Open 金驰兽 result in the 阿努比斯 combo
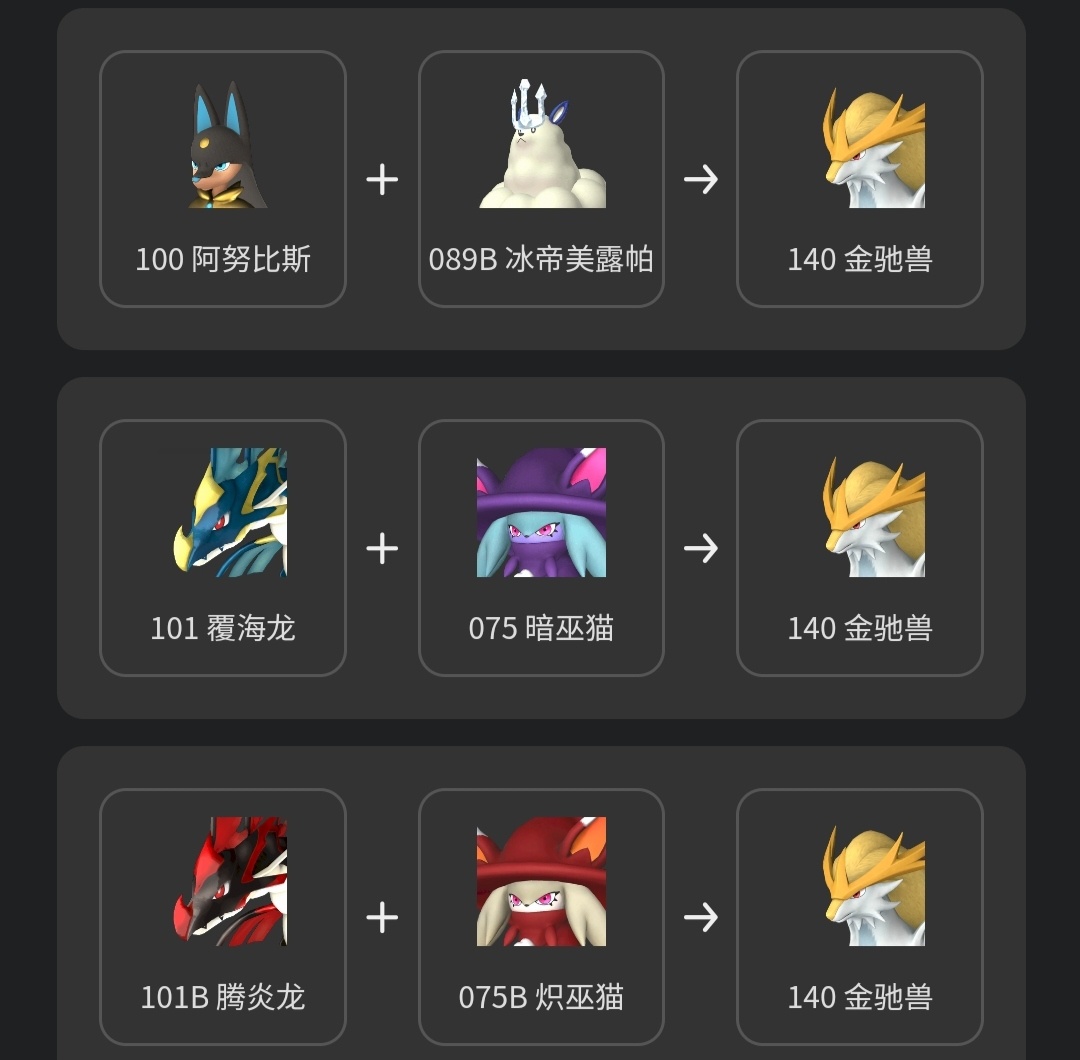The image size is (1080, 1060). 860,179
